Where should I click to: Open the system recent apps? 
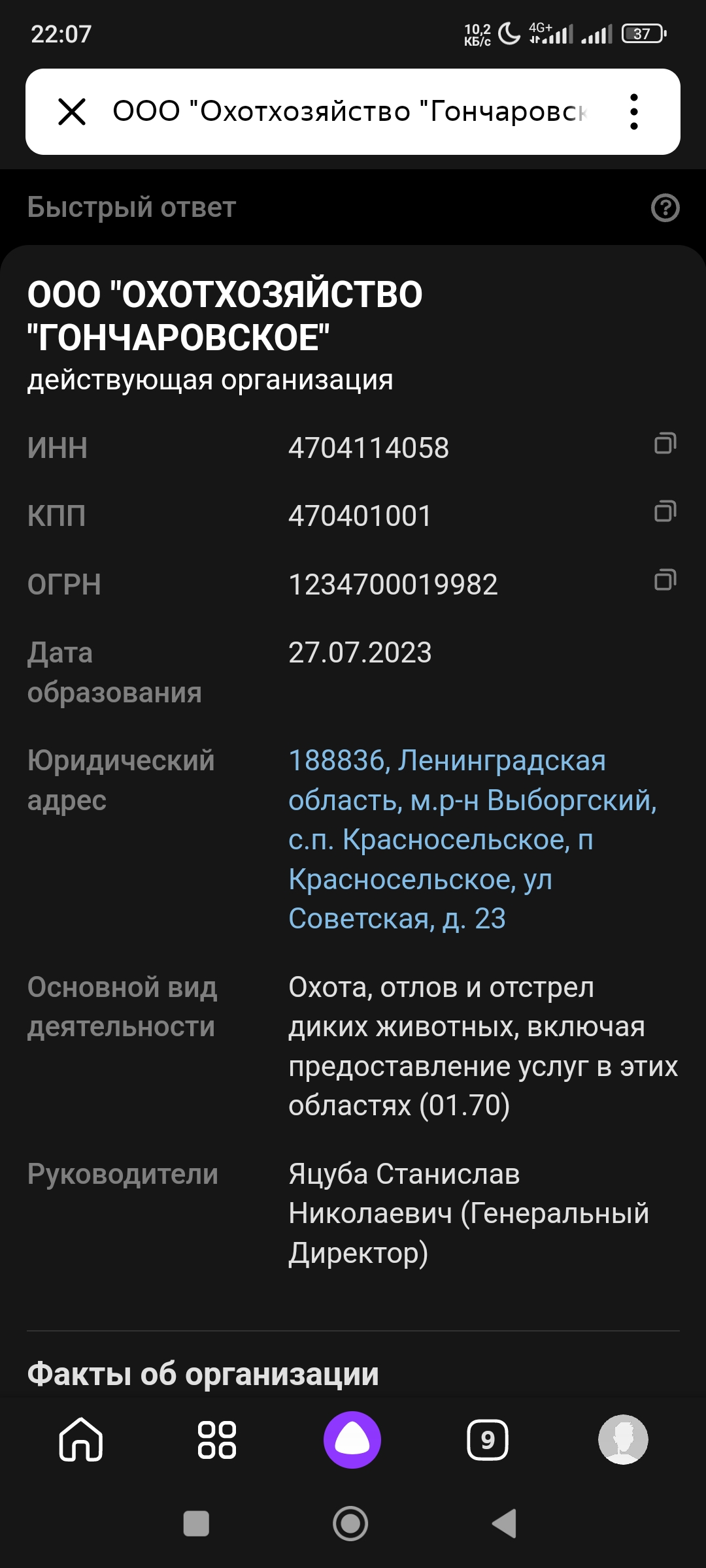click(196, 1524)
